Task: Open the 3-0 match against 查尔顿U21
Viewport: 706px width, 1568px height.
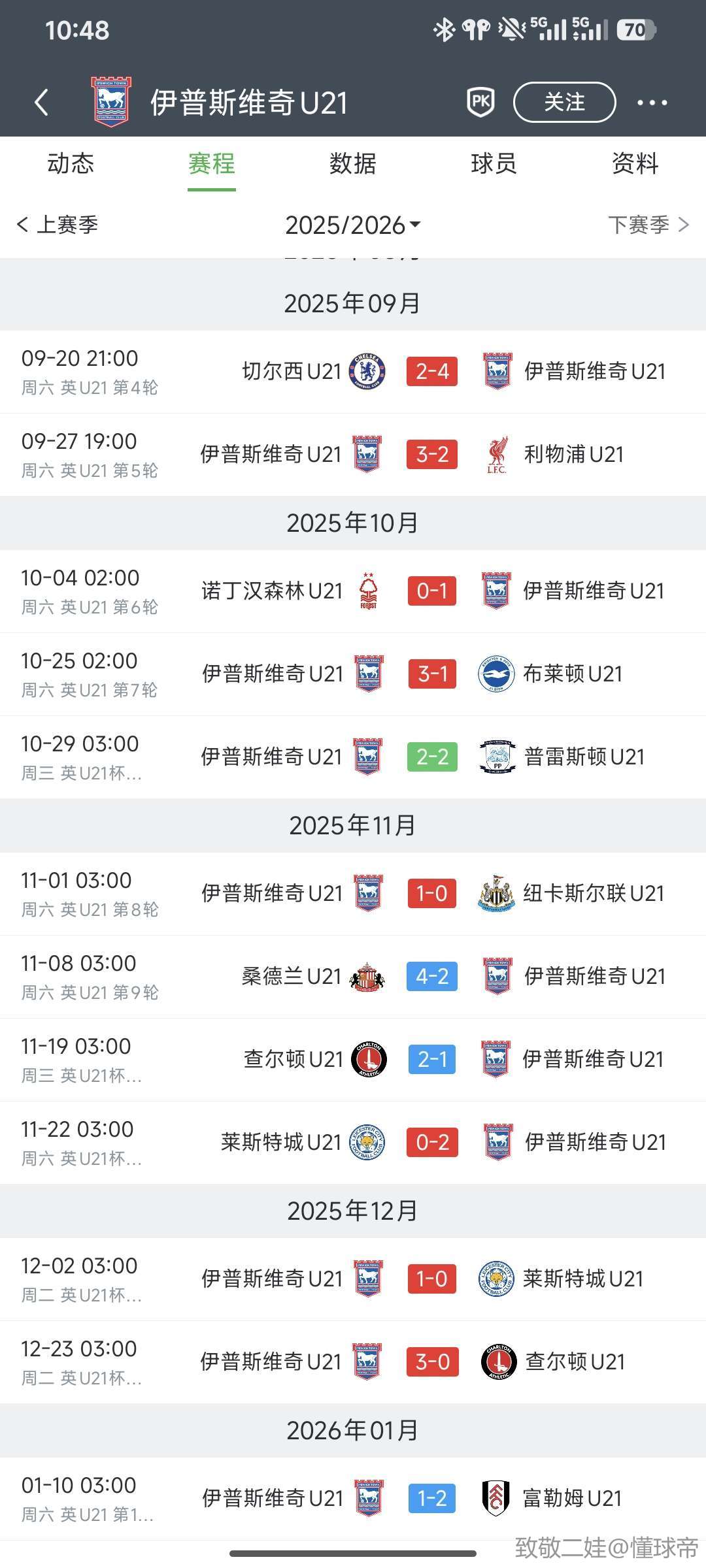Action: (431, 1362)
